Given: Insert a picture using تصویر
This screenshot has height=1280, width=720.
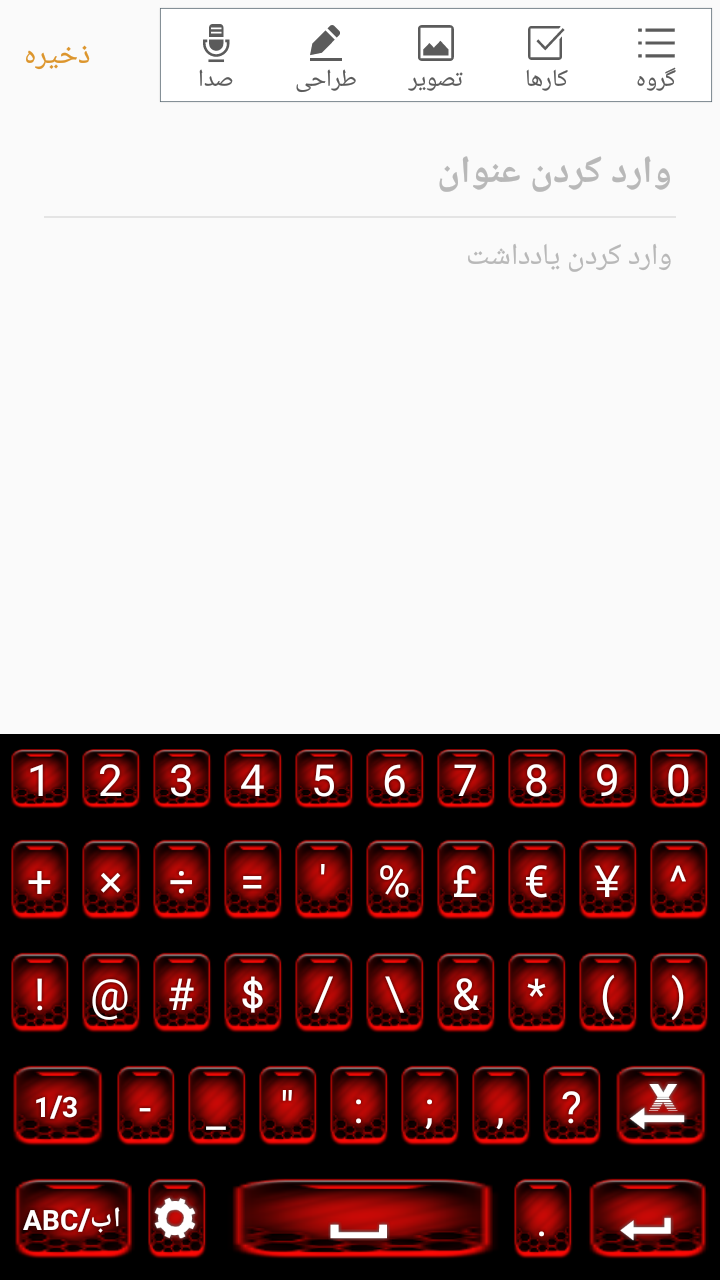Looking at the screenshot, I should 435,56.
